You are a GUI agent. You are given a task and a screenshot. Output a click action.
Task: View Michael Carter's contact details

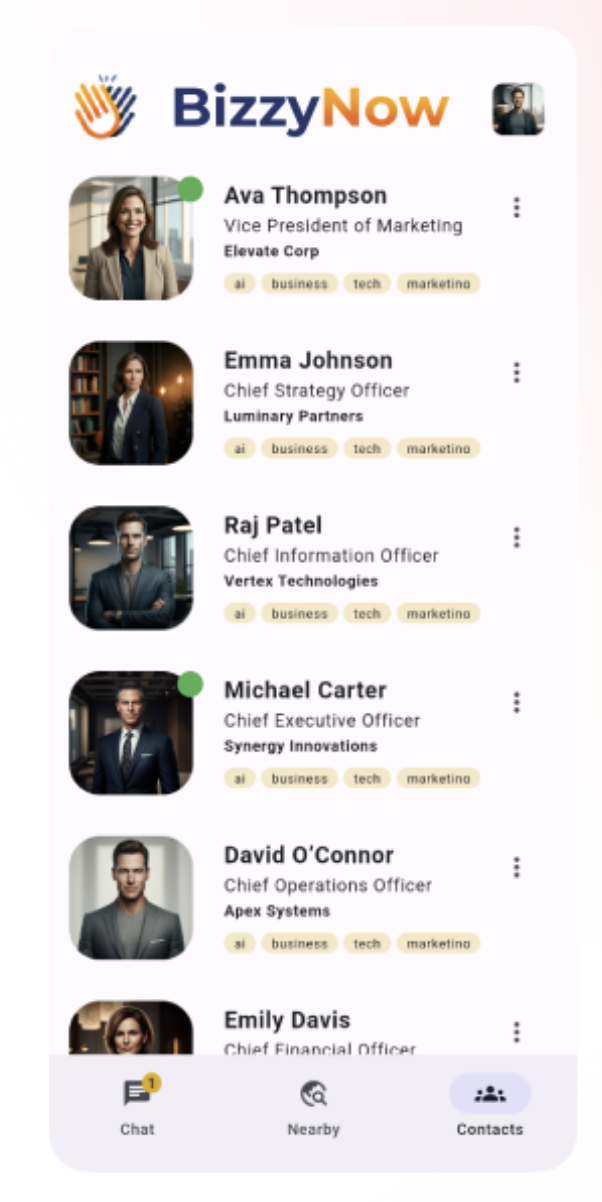point(305,690)
